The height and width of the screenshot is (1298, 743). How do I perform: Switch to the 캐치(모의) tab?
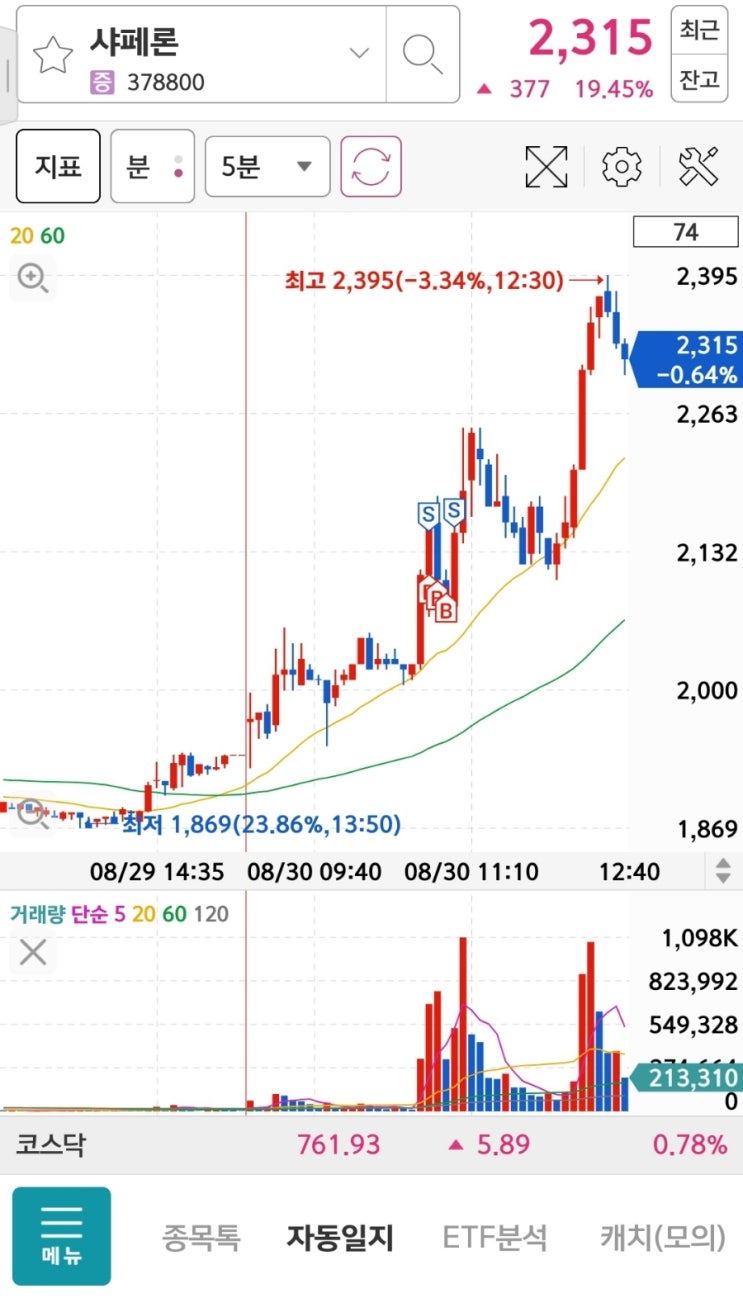point(662,1238)
